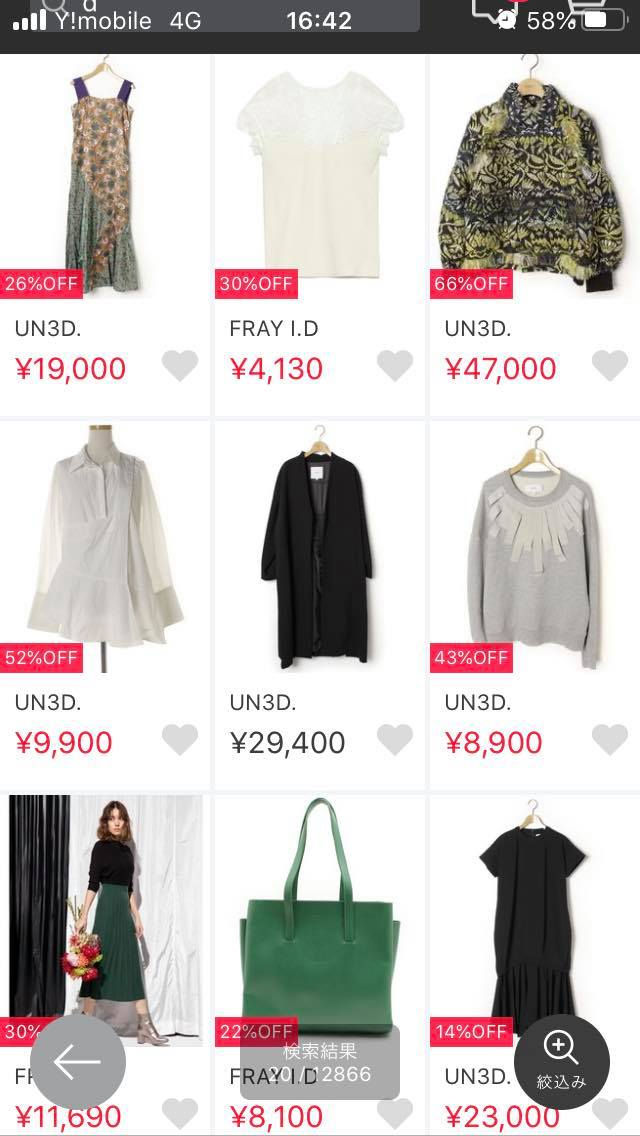The width and height of the screenshot is (640, 1136).
Task: Favorite the ¥19,000 UN3D. dress
Action: (x=180, y=366)
